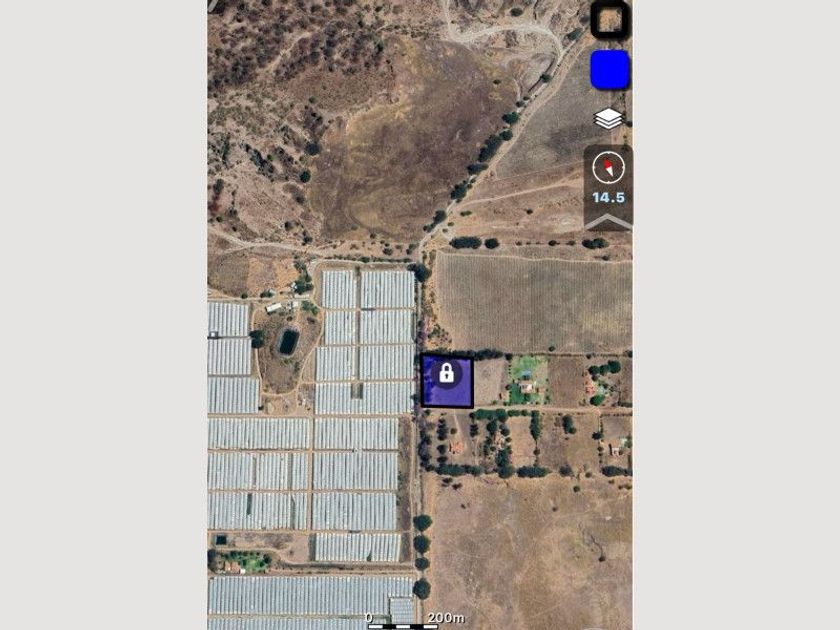Select the blue fill color swatch
This screenshot has height=630, width=840.
[x=609, y=70]
